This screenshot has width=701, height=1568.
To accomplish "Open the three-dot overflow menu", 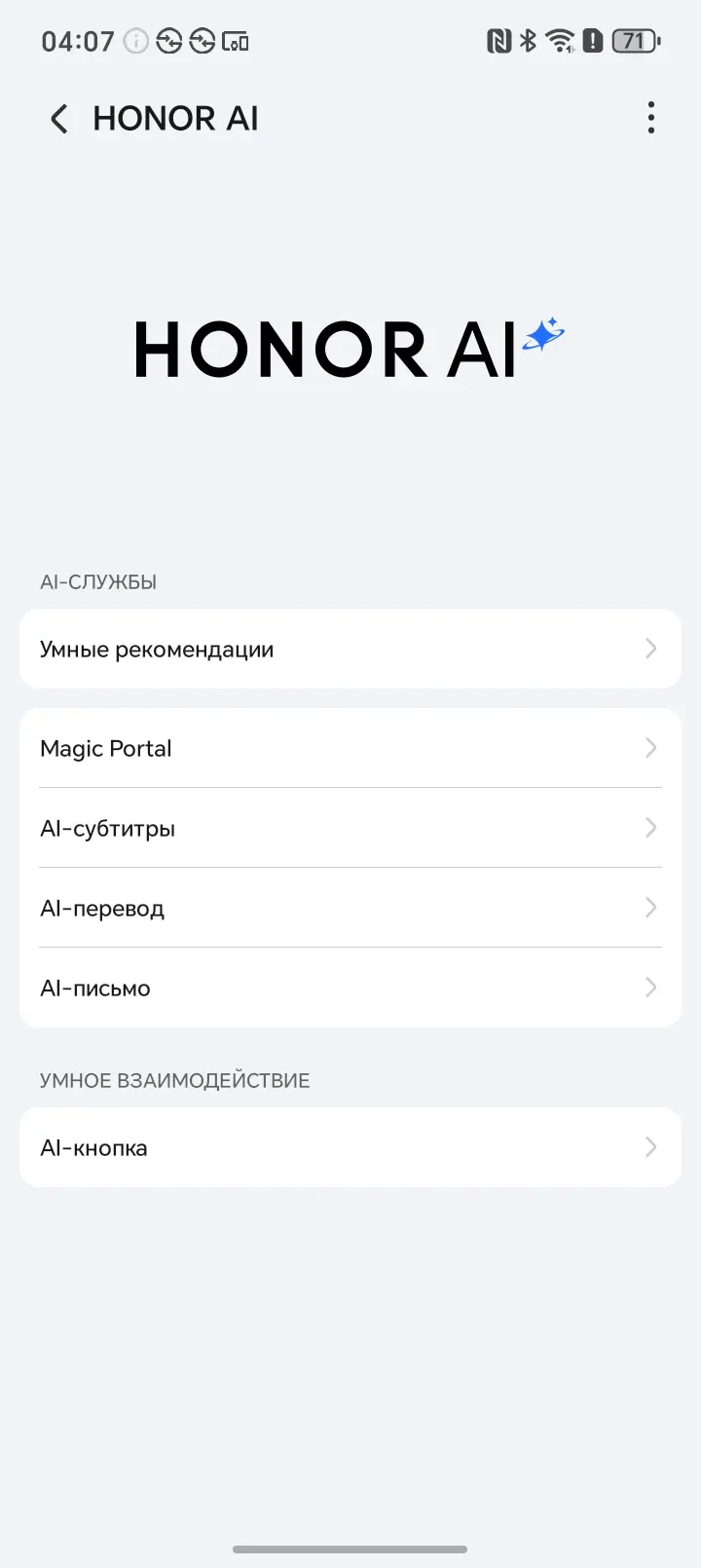I will tap(650, 118).
